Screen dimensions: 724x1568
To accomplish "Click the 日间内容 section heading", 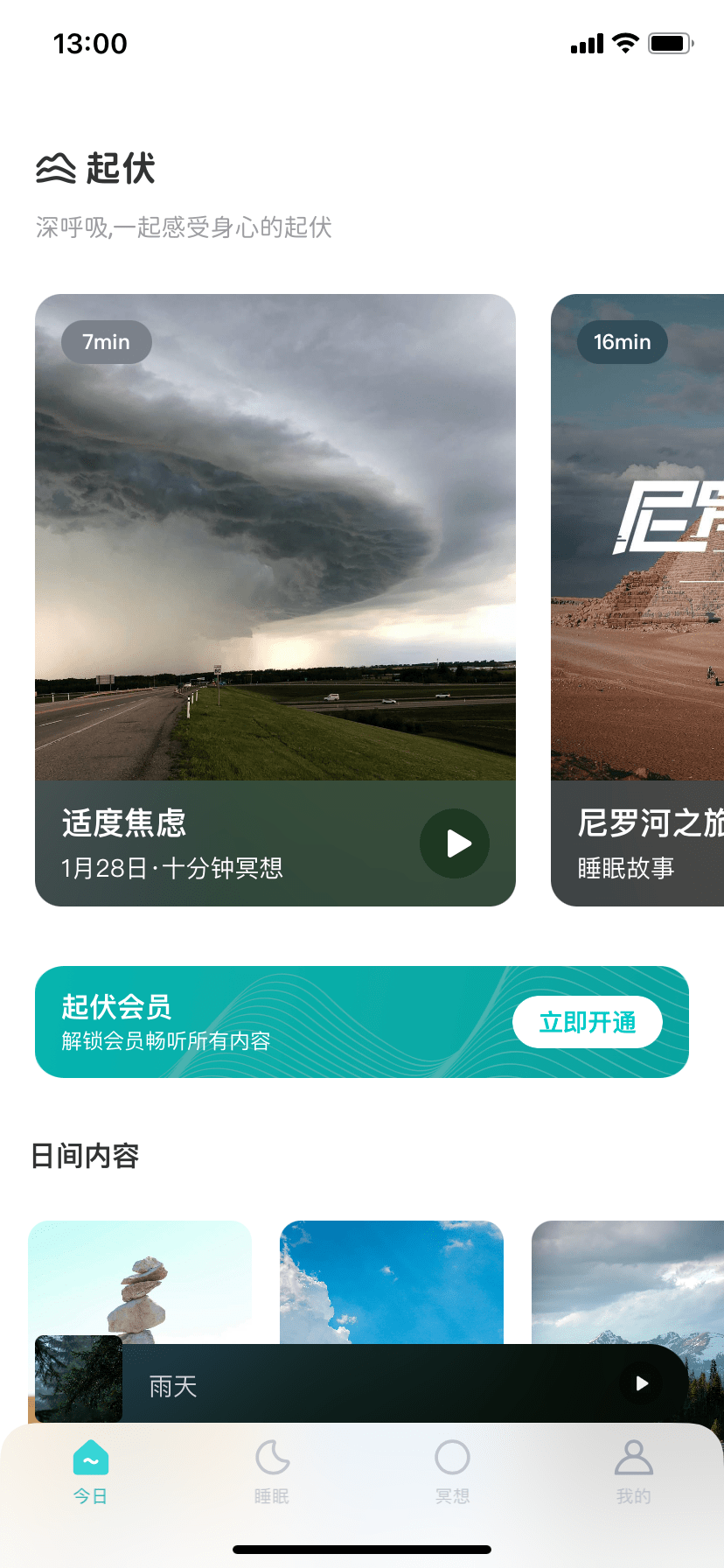I will click(87, 1155).
